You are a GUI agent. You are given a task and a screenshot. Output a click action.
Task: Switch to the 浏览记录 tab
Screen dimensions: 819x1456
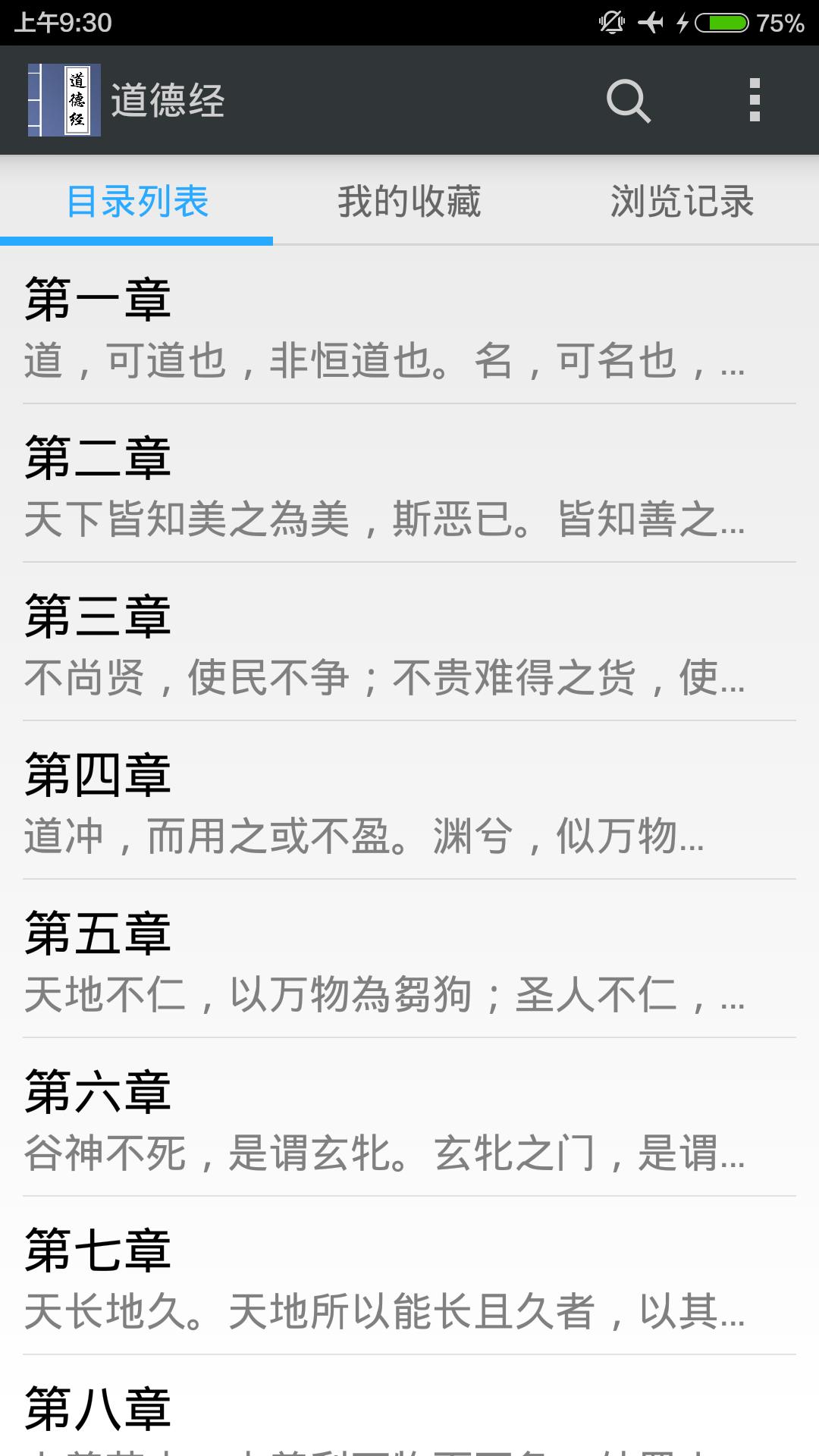pos(682,202)
